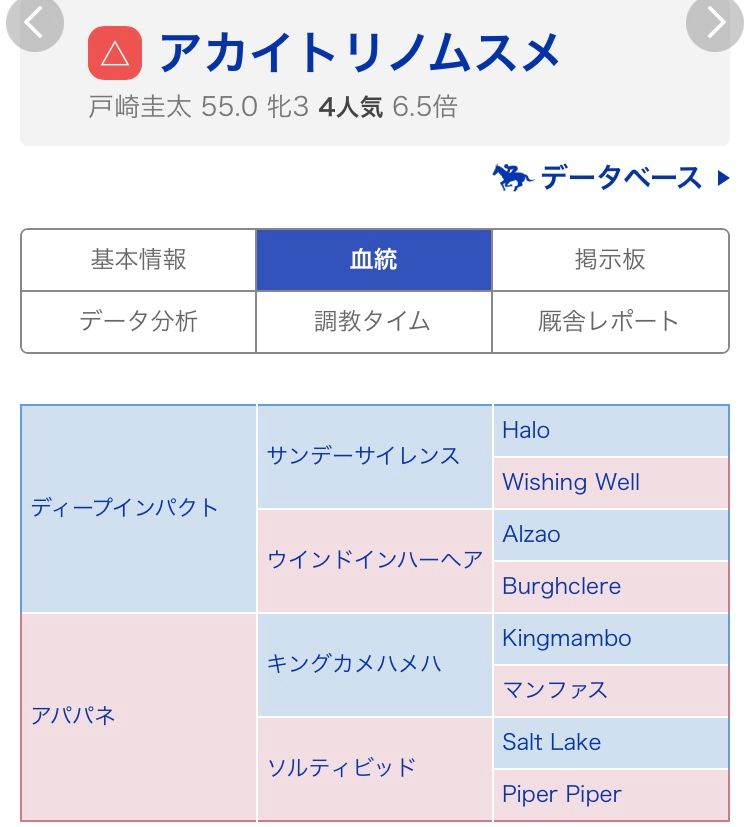Open ソルティビッド pedigree entry
This screenshot has width=750, height=827.
(341, 768)
